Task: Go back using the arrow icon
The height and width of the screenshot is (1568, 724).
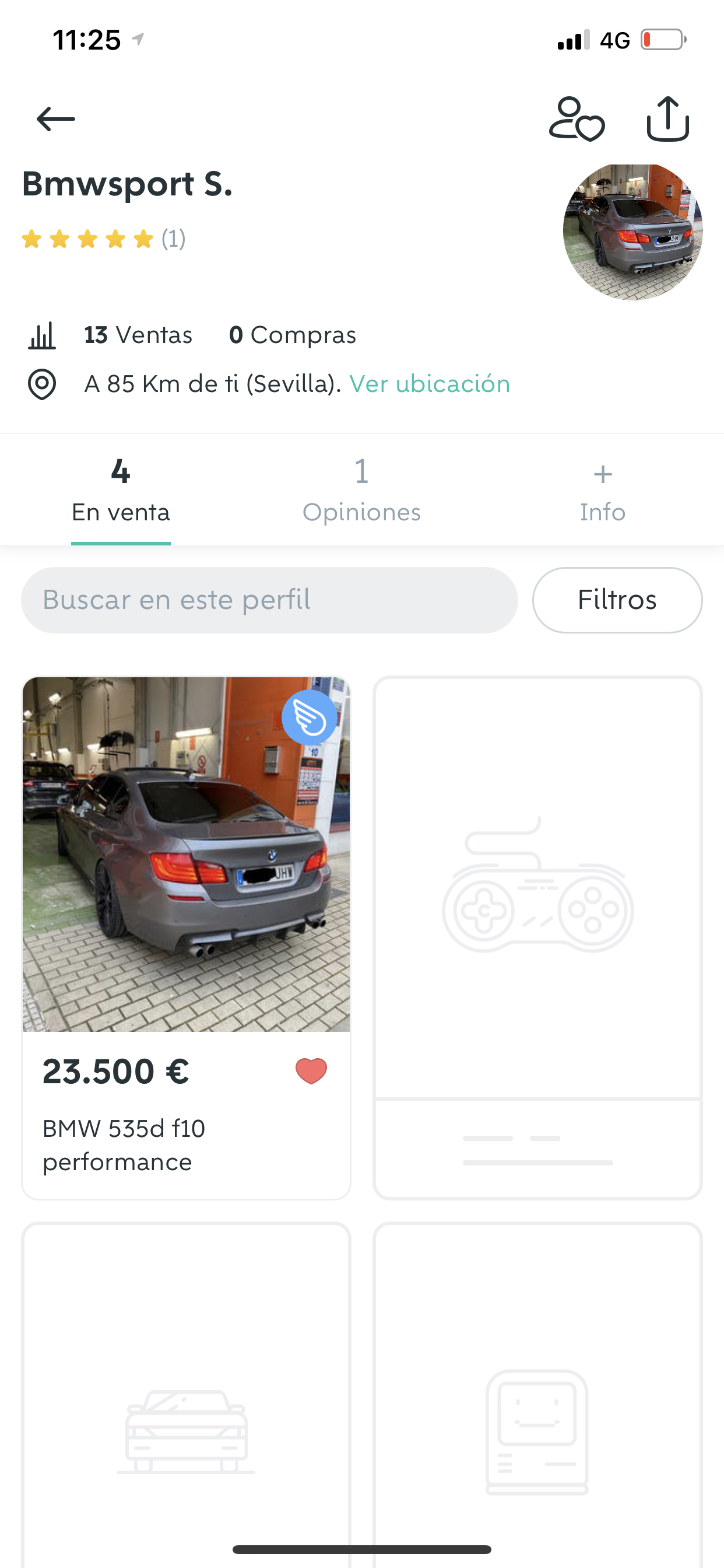Action: coord(55,118)
